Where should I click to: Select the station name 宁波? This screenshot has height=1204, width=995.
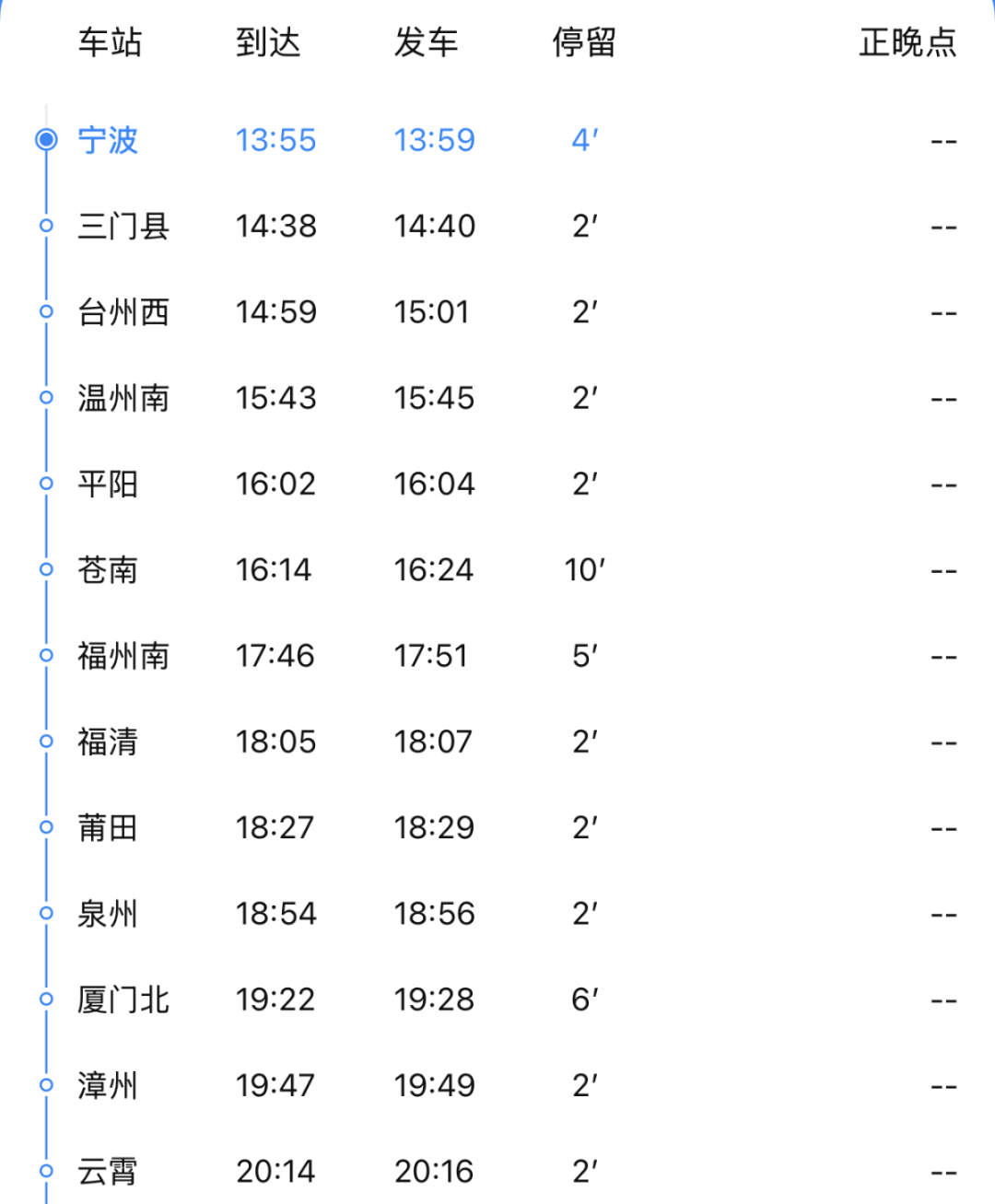click(109, 141)
